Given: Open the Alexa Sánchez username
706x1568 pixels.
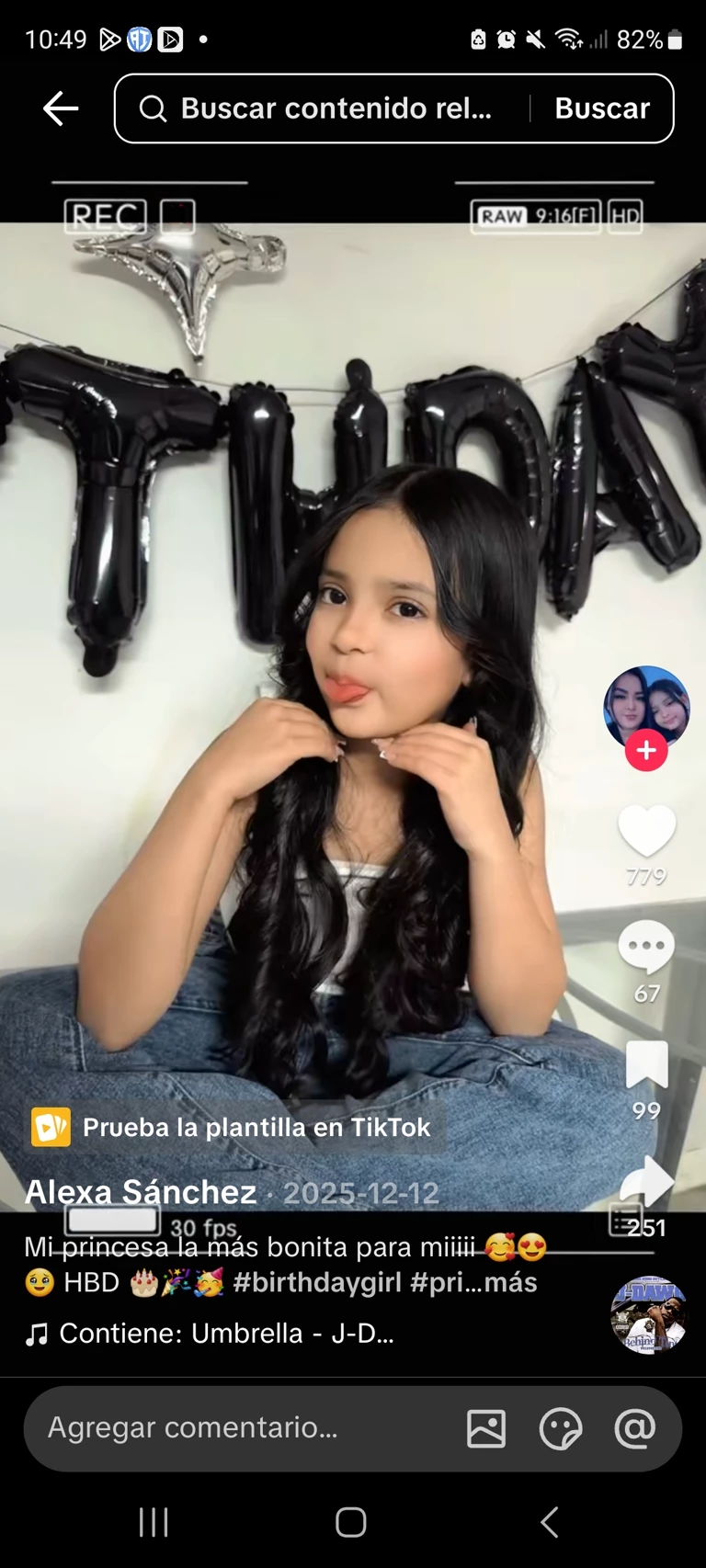Looking at the screenshot, I should (x=141, y=1192).
